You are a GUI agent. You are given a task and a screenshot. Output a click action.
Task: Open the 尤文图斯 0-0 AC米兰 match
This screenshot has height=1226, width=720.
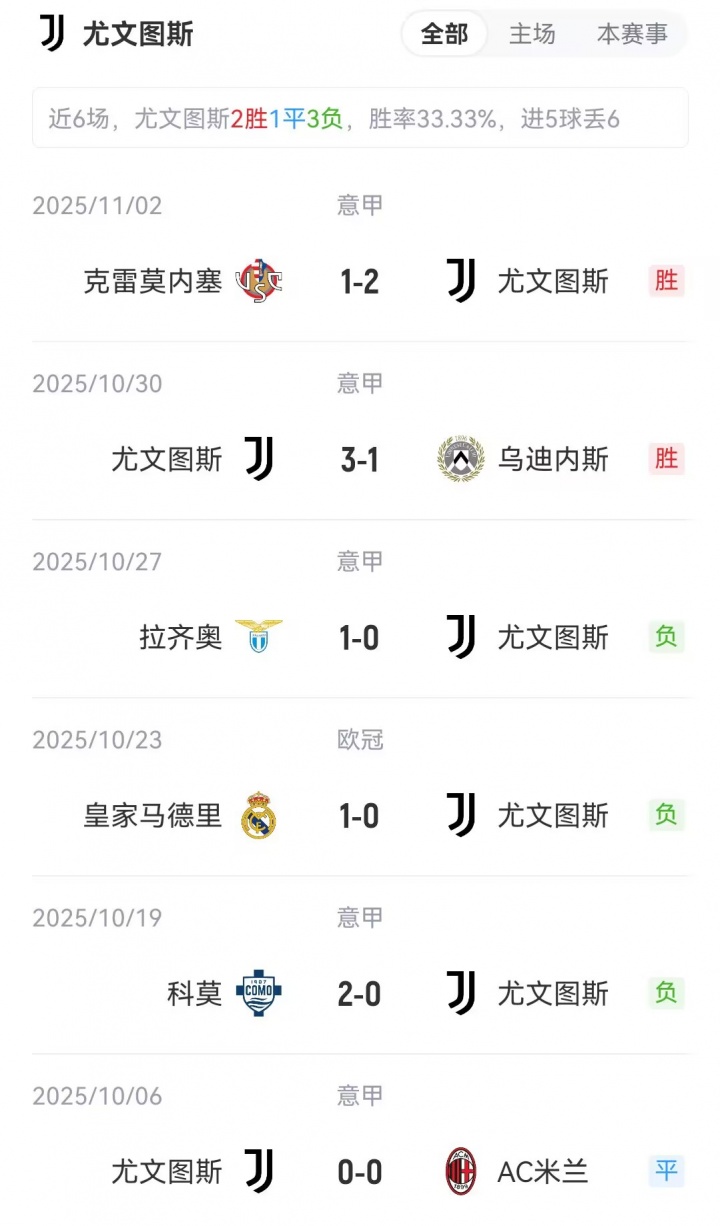[360, 1172]
